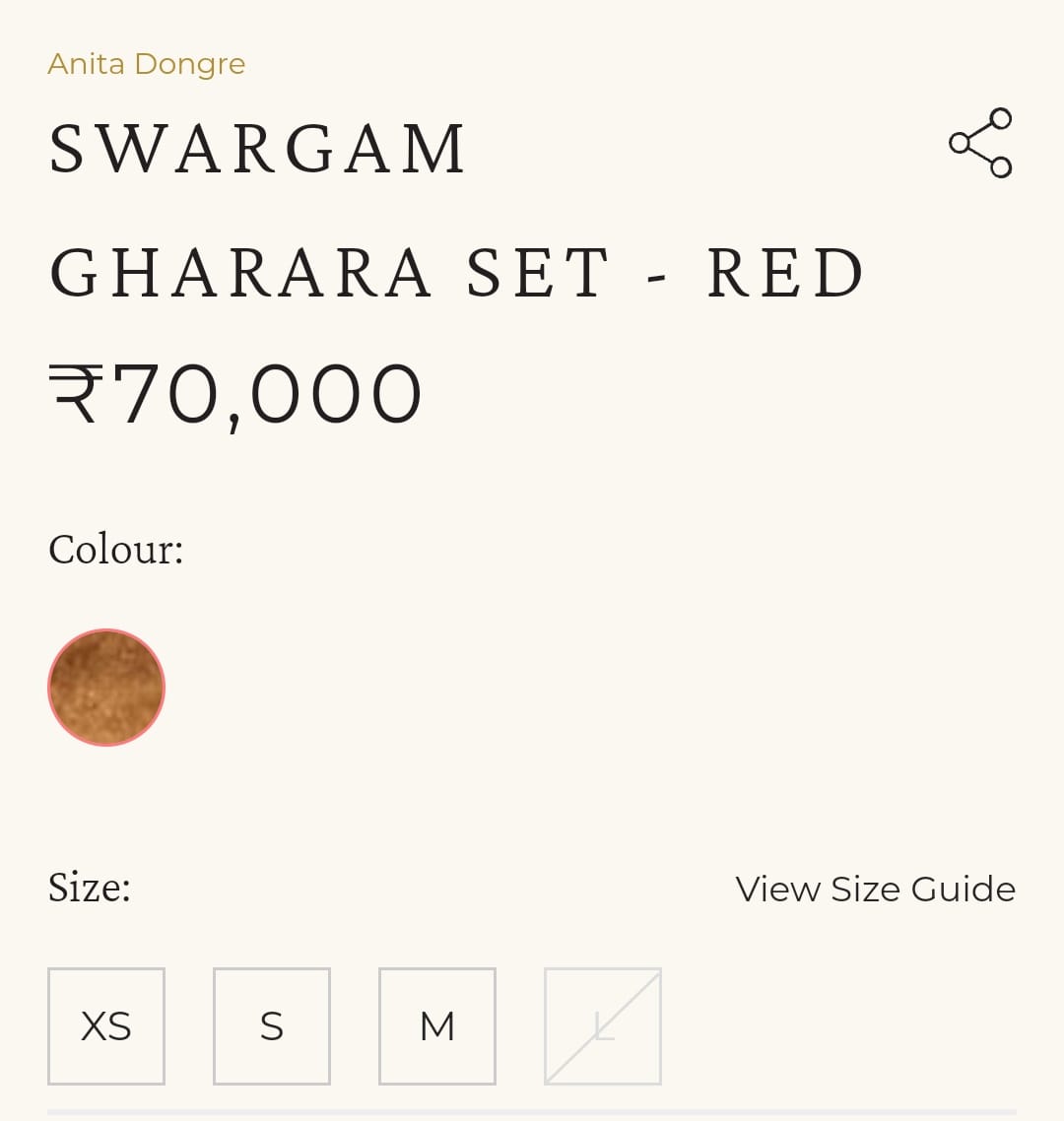Share the Swargam Gharara Set

(x=980, y=143)
